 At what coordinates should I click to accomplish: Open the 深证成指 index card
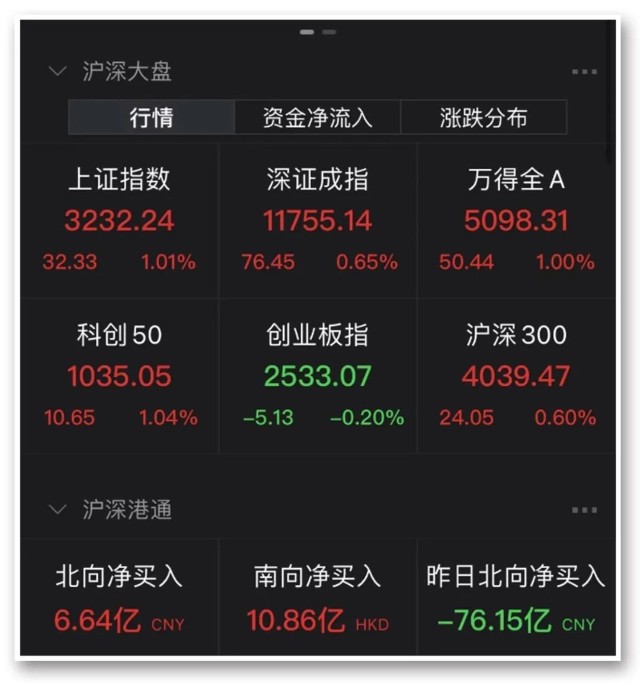(x=317, y=220)
